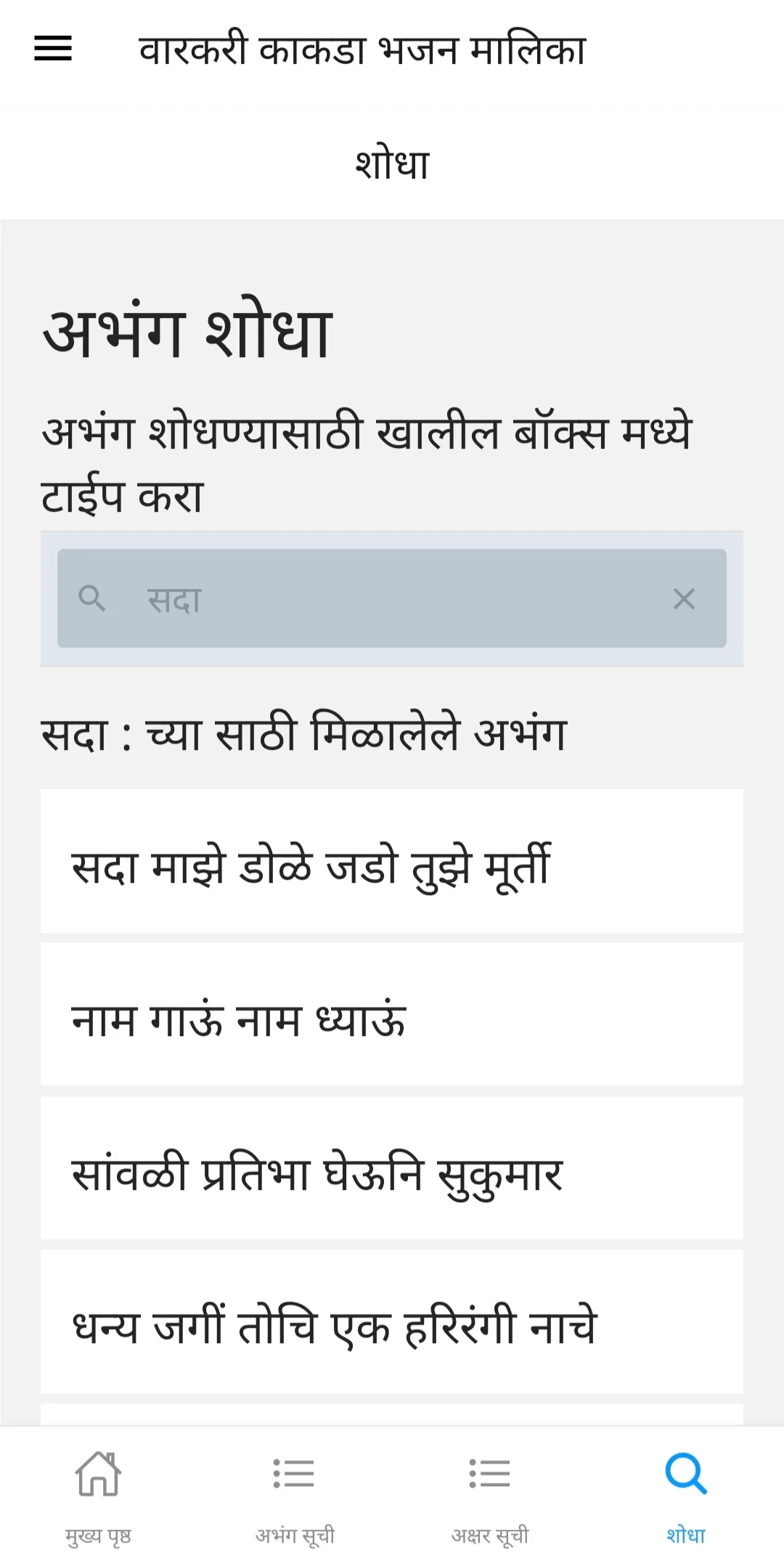Switch to the अभंग सूची tab
The image size is (784, 1566).
294,1497
